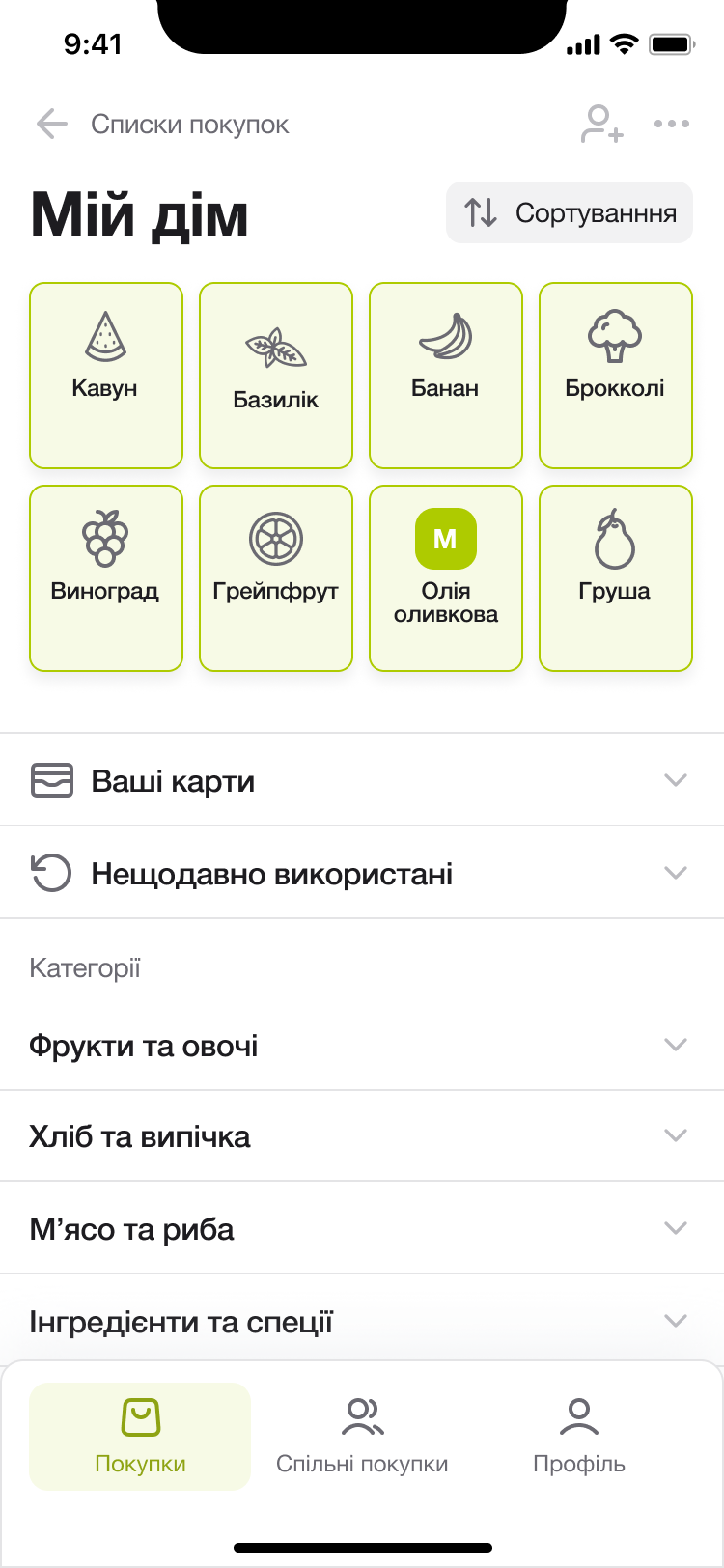Tap the Виноград item
The image size is (724, 1568).
106,578
